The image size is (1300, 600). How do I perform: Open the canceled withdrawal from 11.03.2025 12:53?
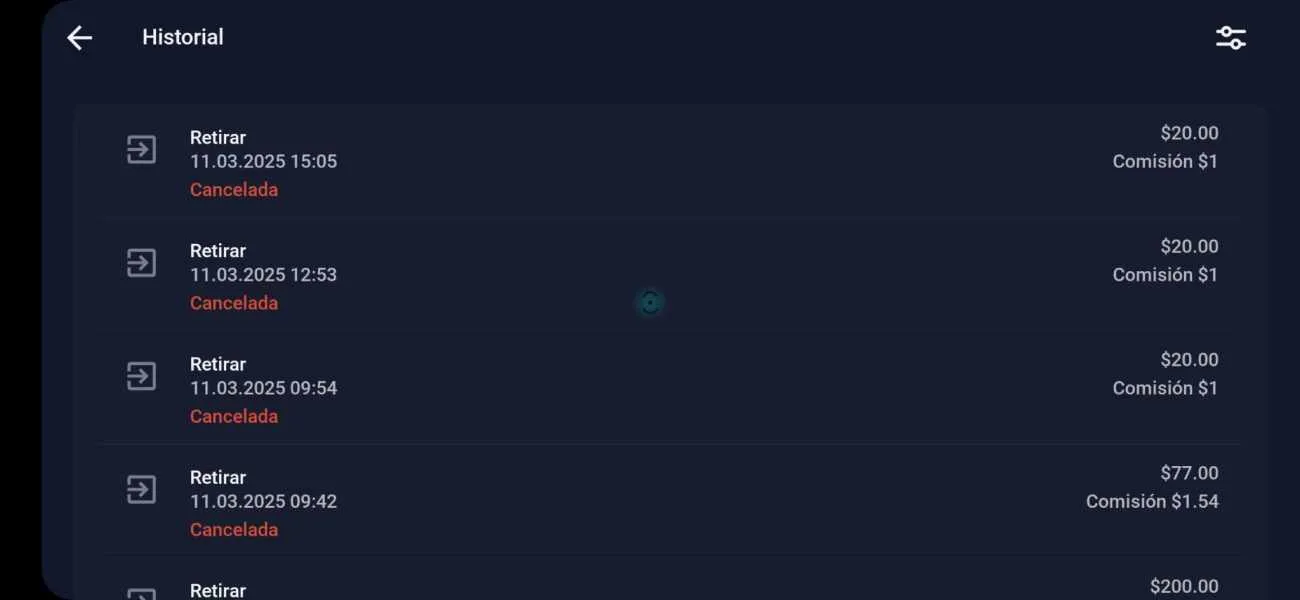pos(670,274)
